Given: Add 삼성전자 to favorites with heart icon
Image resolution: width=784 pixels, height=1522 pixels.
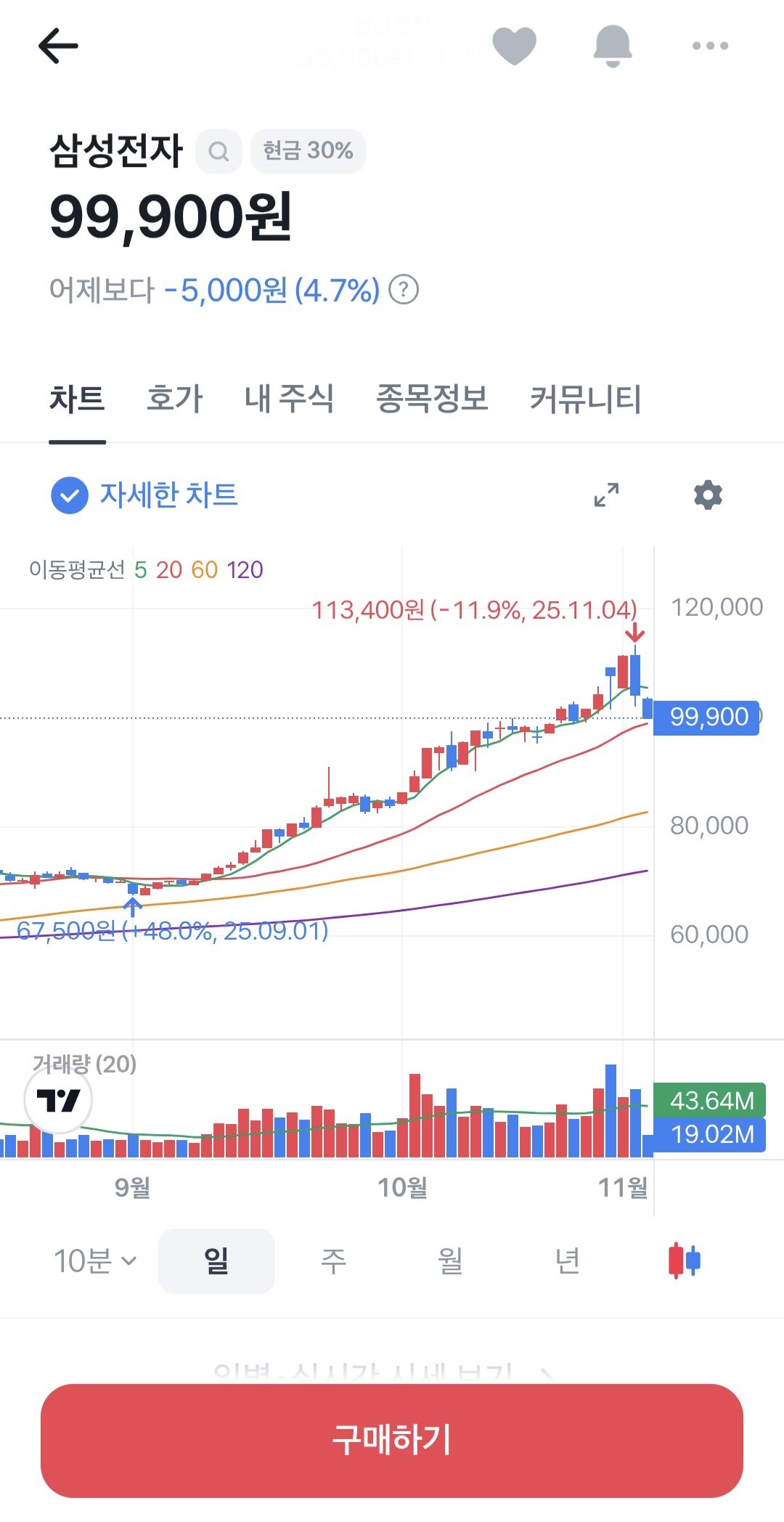Looking at the screenshot, I should 515,45.
